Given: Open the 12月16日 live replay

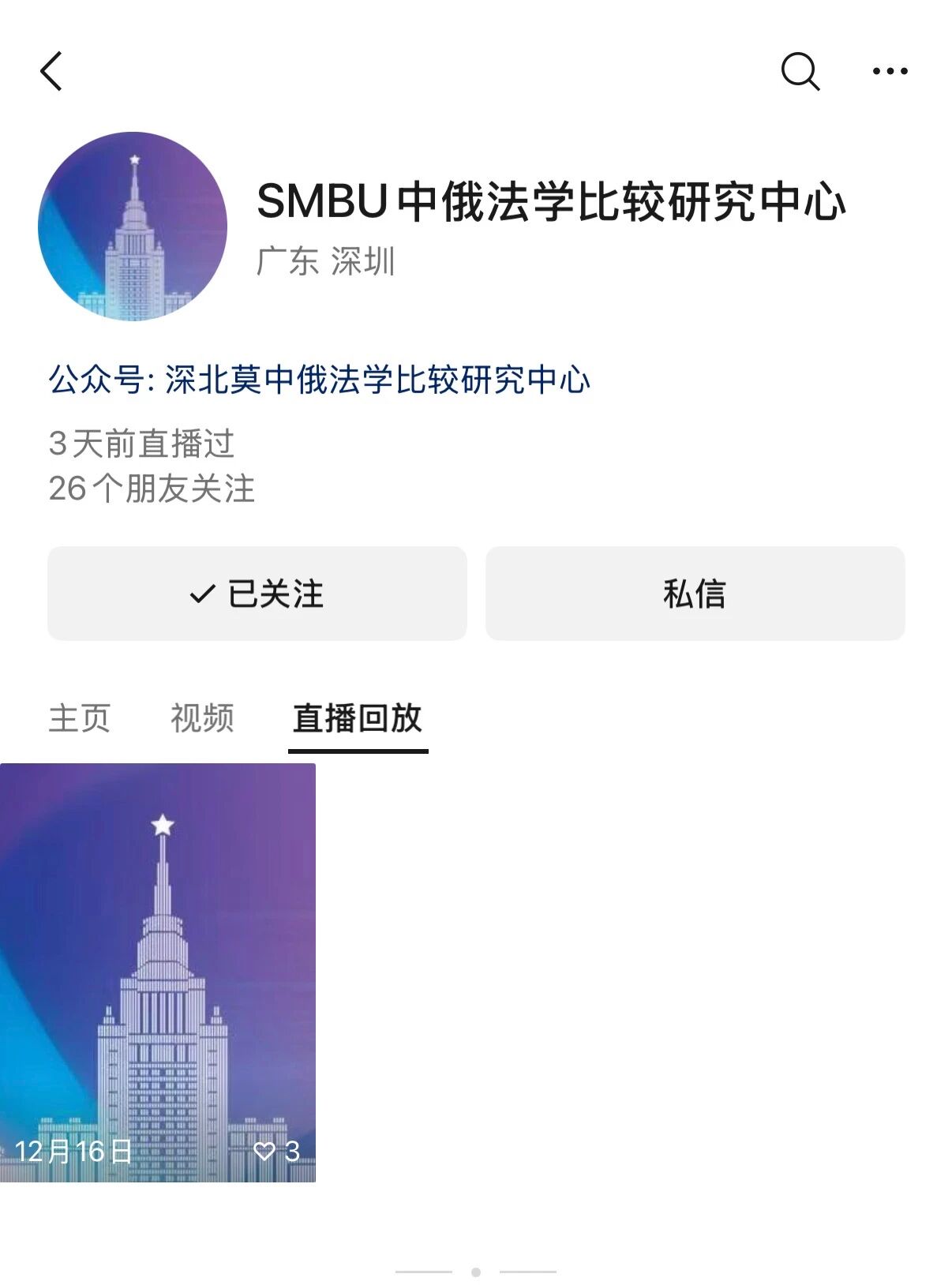Looking at the screenshot, I should pyautogui.click(x=158, y=972).
